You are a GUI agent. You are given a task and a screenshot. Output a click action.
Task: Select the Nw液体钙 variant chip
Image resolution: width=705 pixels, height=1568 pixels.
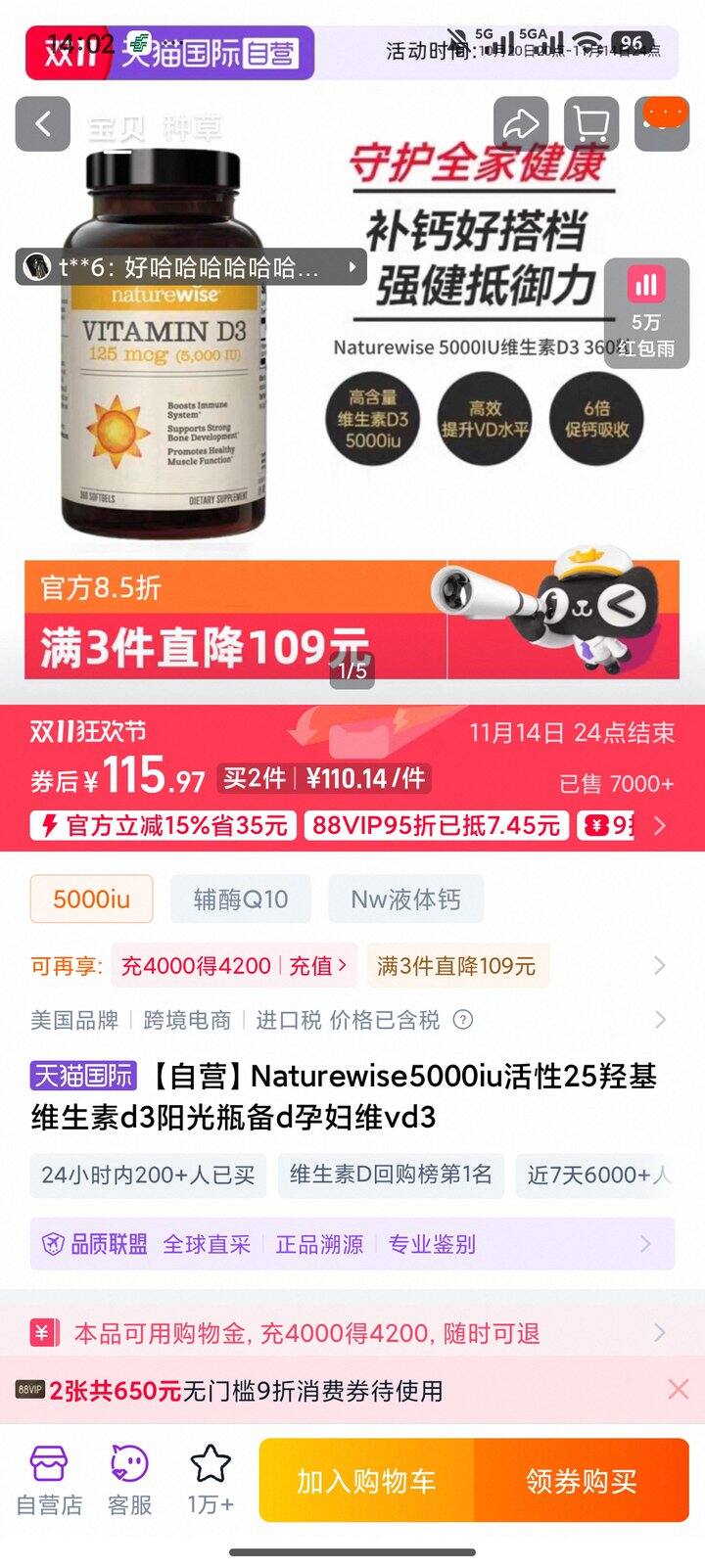pyautogui.click(x=405, y=899)
